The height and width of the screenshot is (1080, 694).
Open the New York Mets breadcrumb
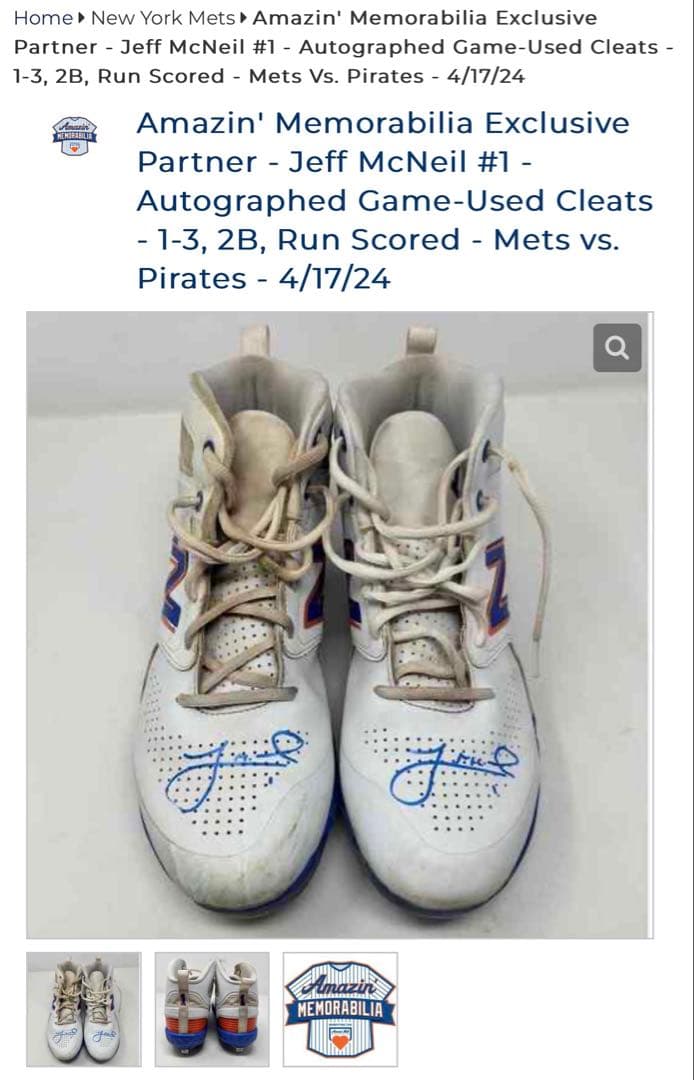(162, 18)
